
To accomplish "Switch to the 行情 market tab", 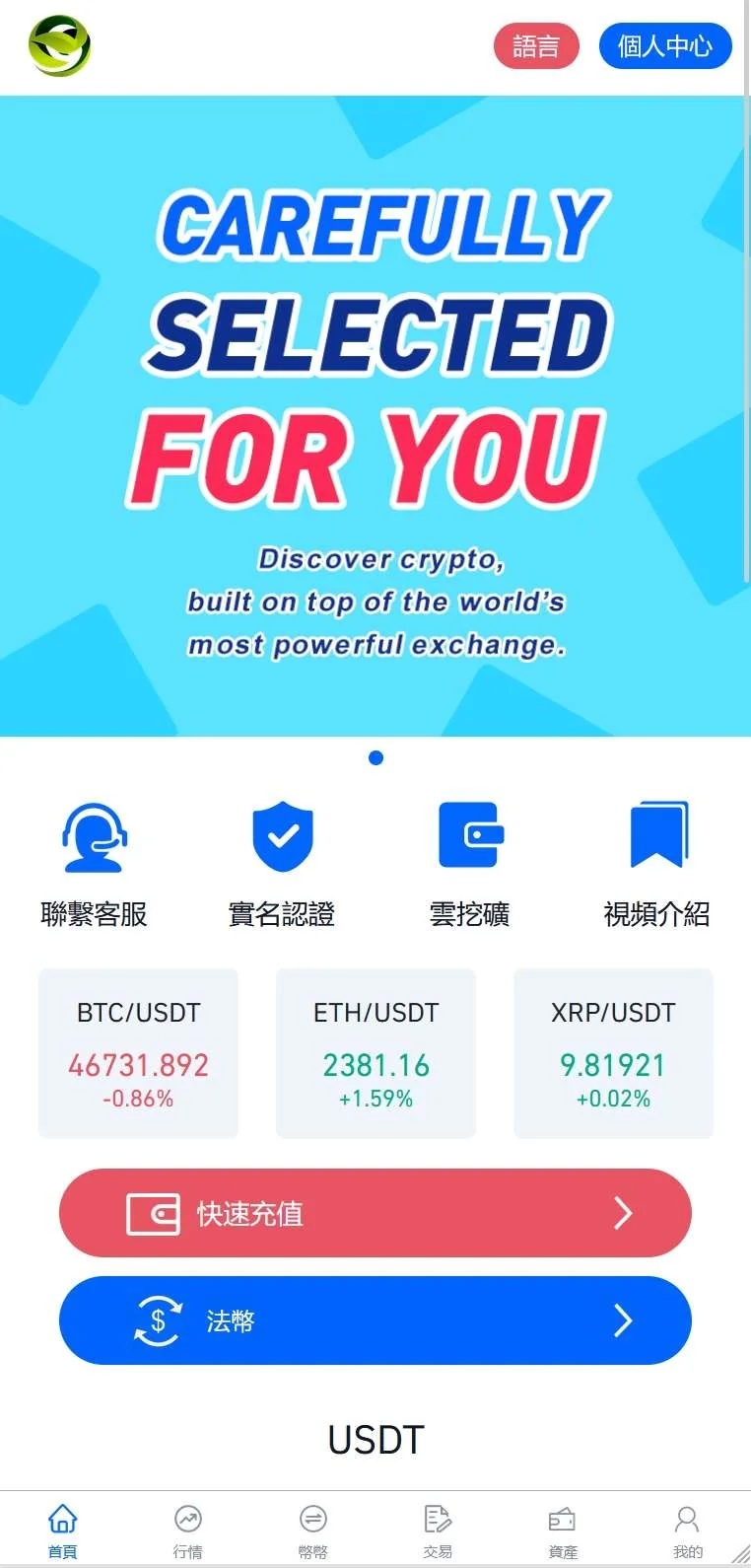I will coord(188,1531).
